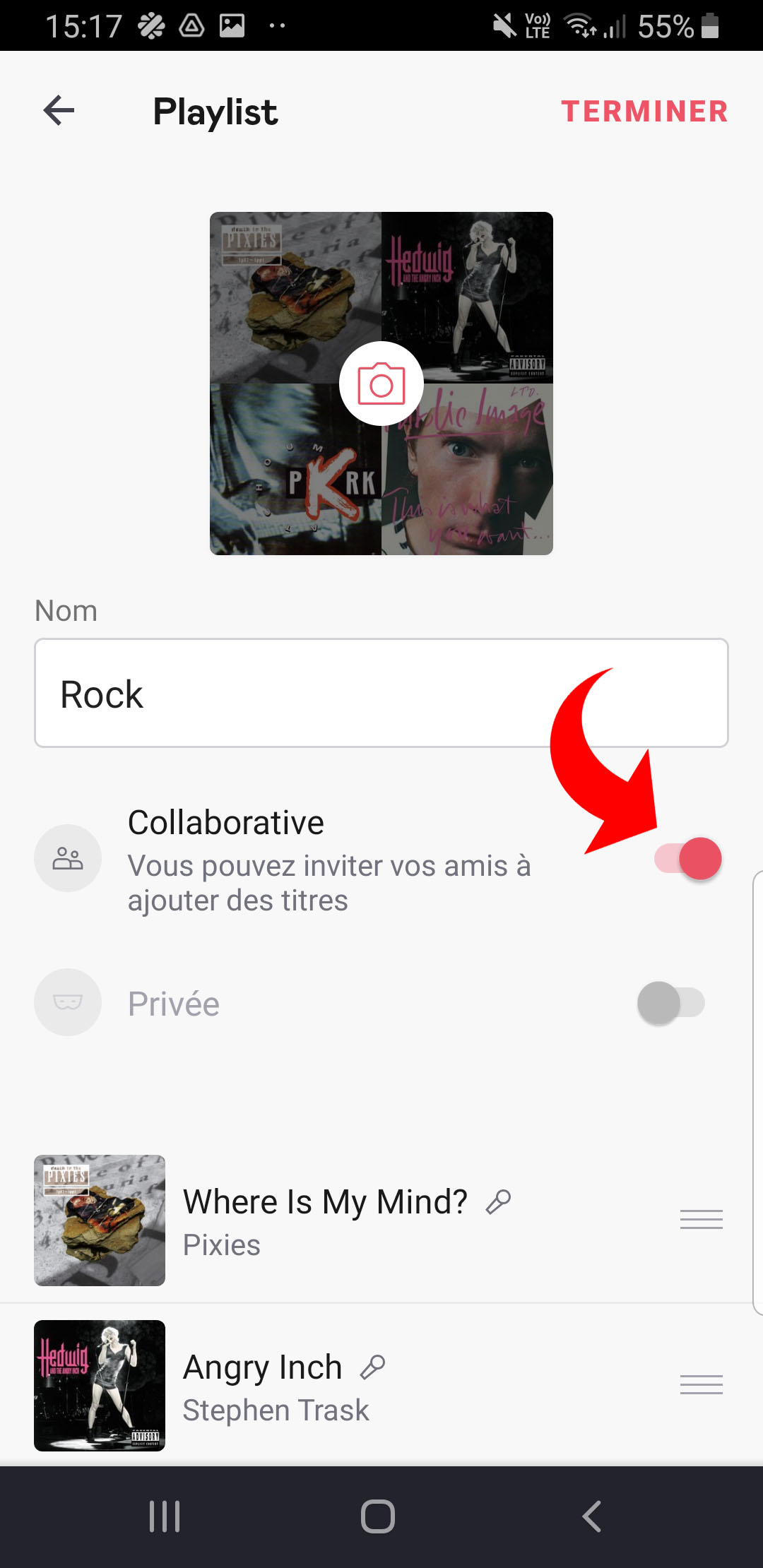
Task: Tap the reorder handle beside Angry Inch
Action: click(701, 1385)
